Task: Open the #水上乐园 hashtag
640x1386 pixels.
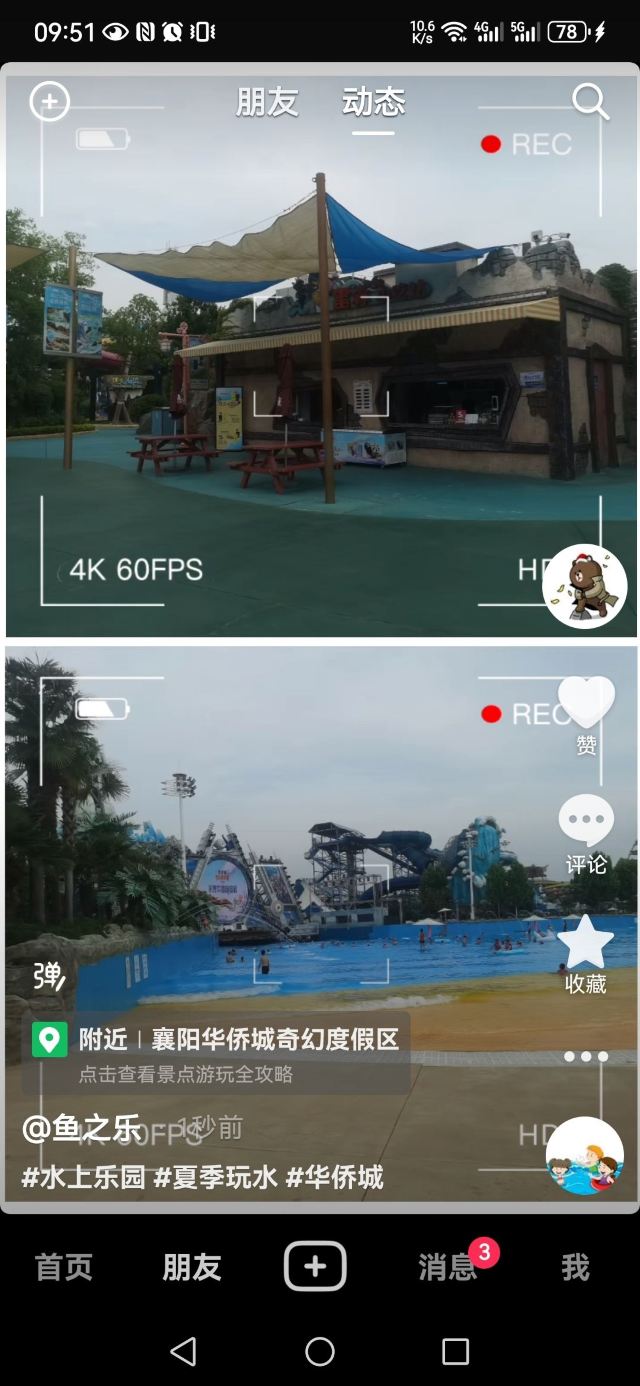Action: [x=84, y=1177]
